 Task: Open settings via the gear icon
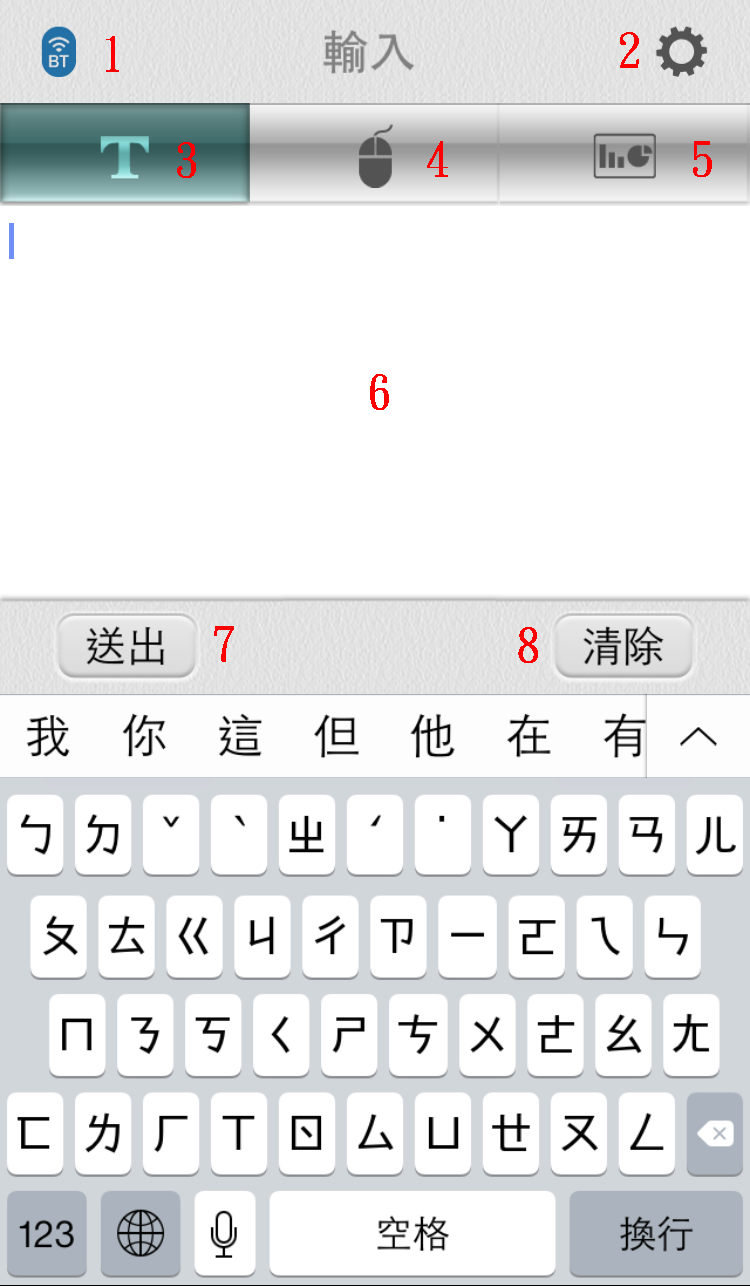tap(682, 52)
